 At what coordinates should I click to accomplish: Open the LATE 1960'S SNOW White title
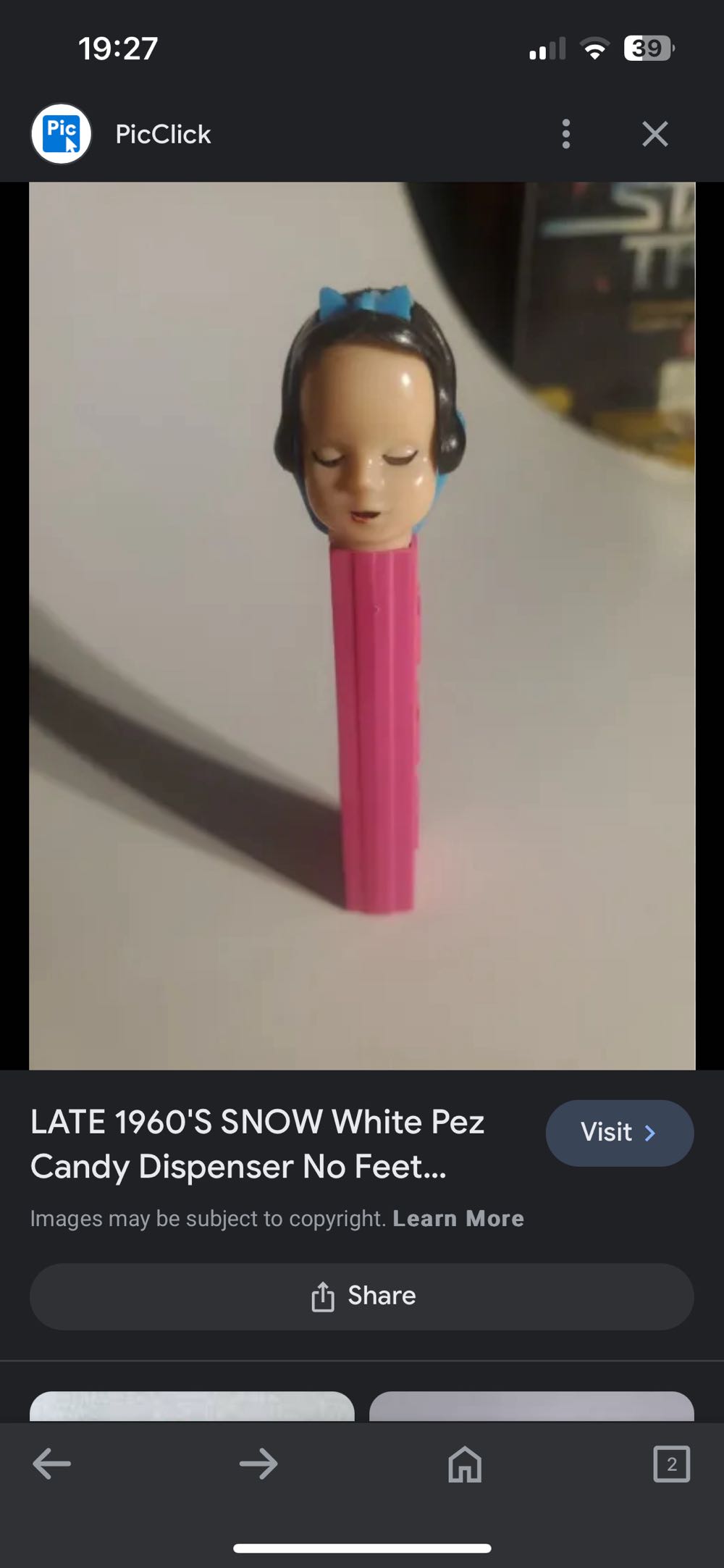(257, 1144)
